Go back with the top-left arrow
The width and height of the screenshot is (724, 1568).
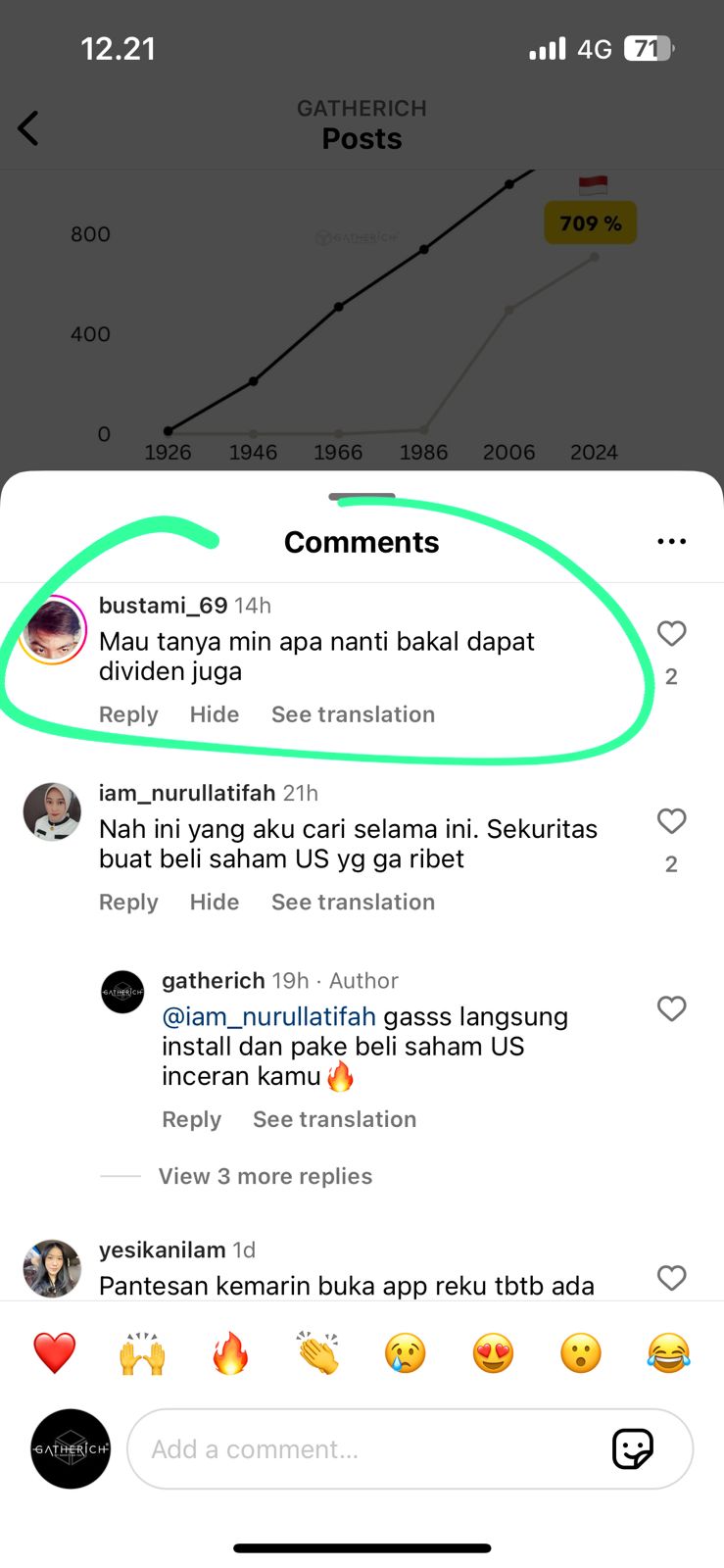[x=28, y=128]
